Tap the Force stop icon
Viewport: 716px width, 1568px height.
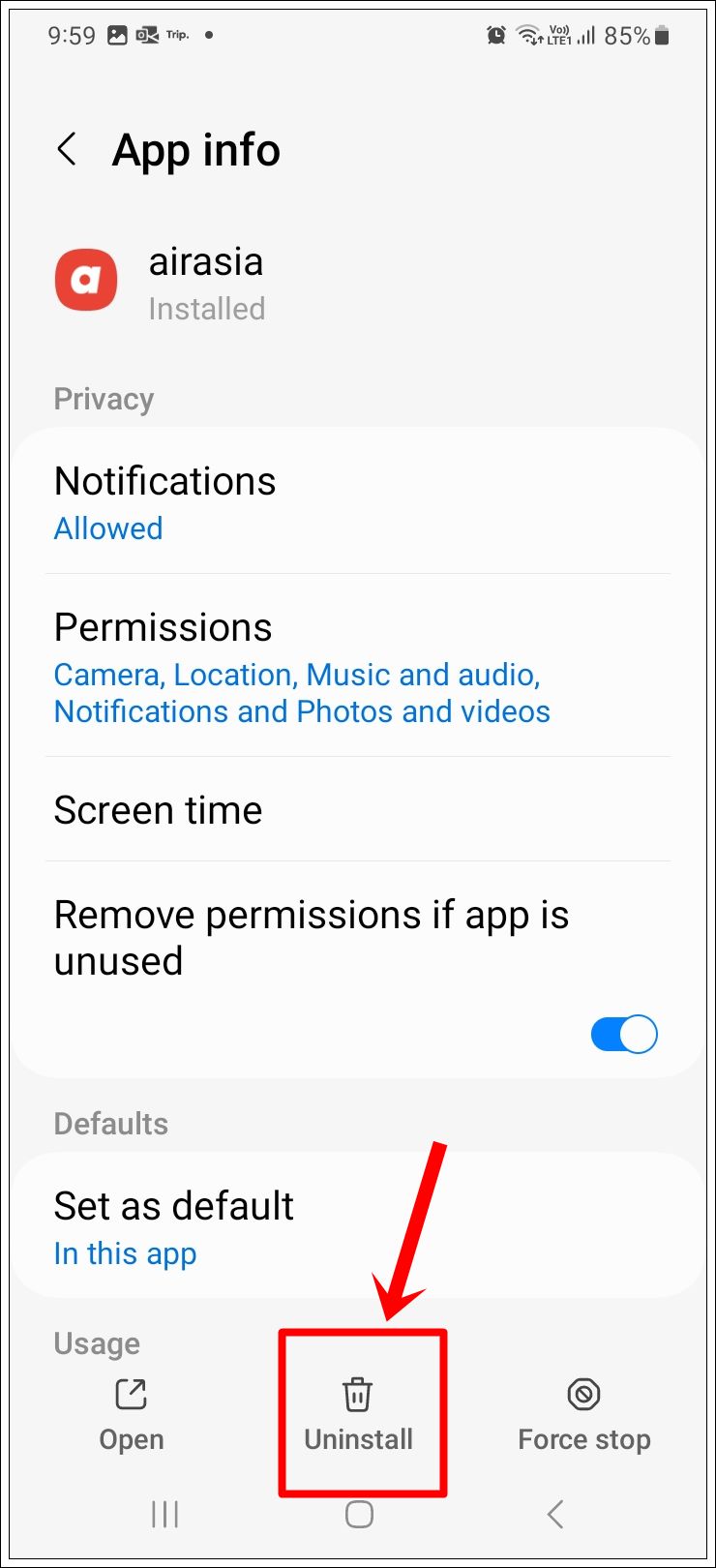pos(583,1394)
